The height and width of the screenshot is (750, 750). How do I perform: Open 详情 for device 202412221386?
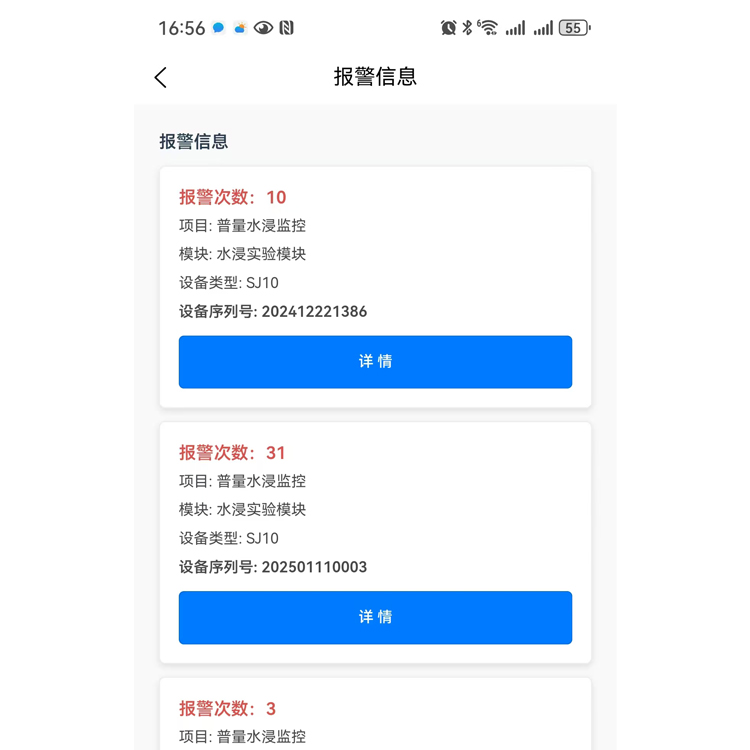pos(375,362)
